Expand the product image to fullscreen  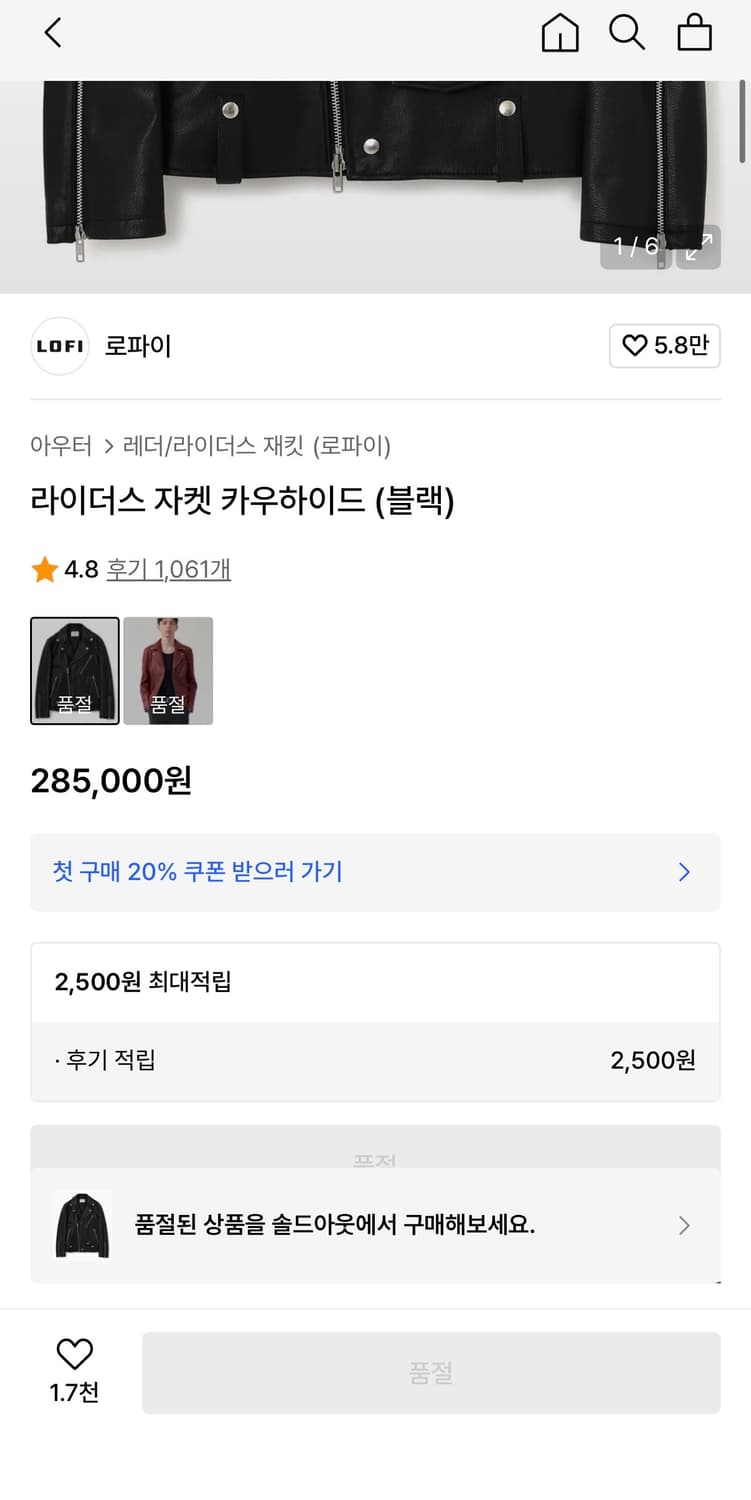pyautogui.click(x=699, y=247)
